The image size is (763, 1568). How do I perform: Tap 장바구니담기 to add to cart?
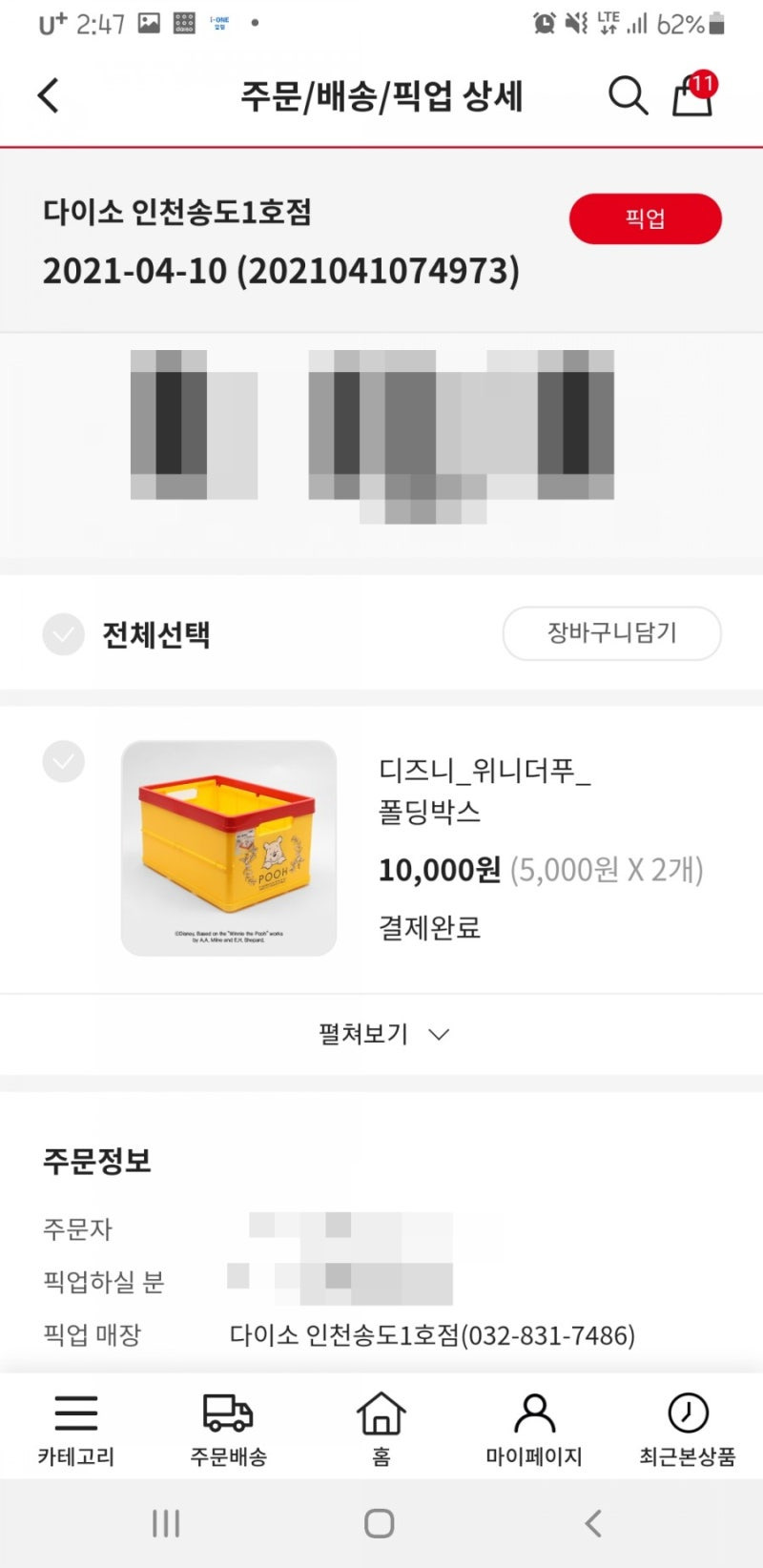pyautogui.click(x=611, y=633)
